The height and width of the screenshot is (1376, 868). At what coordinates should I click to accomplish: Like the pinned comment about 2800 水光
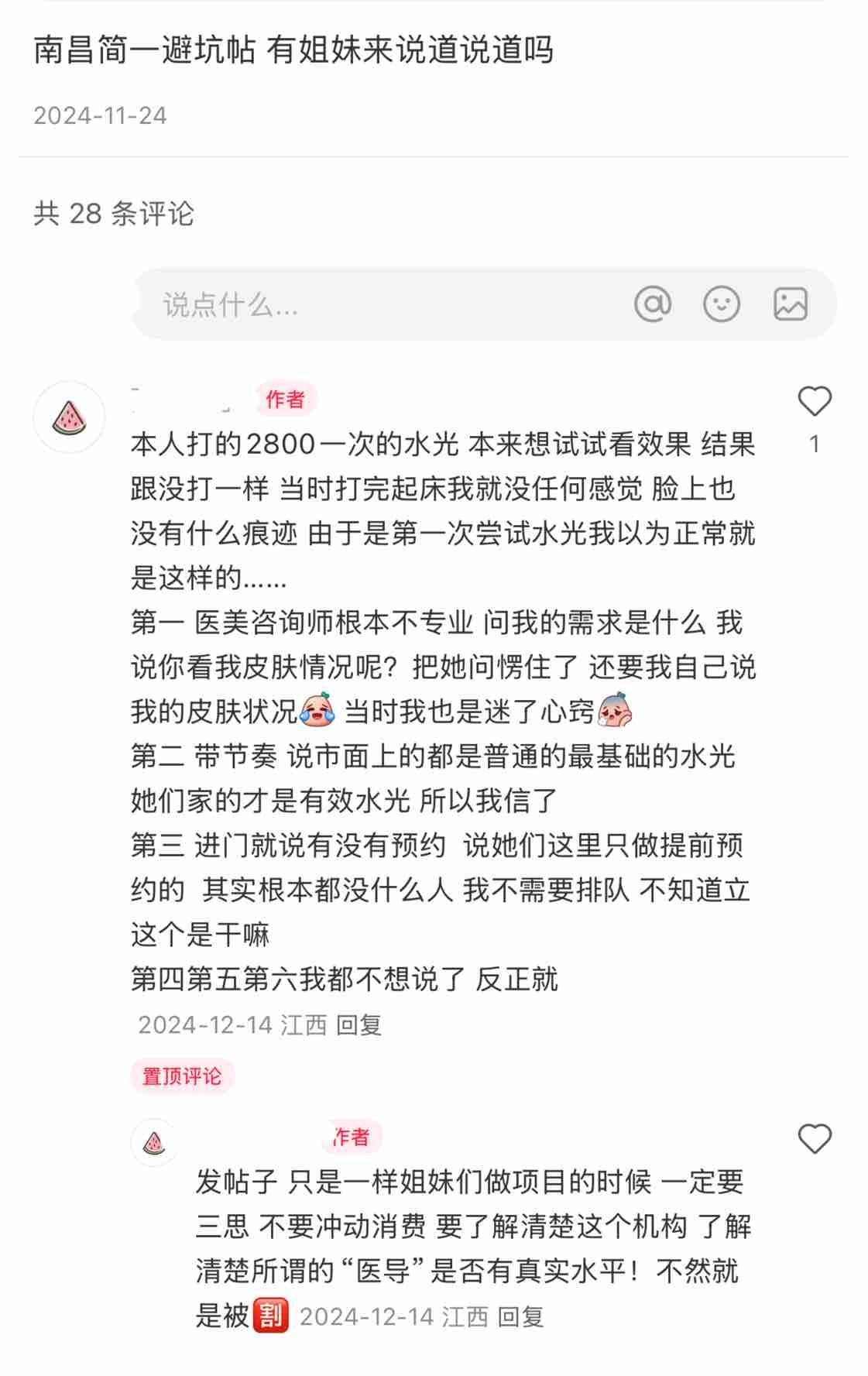point(814,402)
